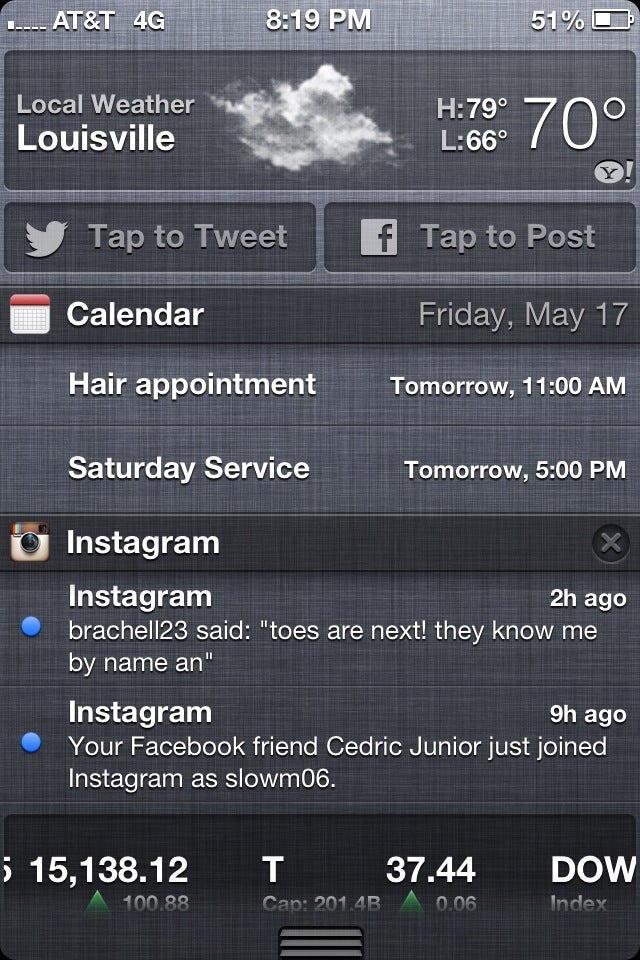
Task: Clear Instagram notifications with the X
Action: (x=610, y=543)
